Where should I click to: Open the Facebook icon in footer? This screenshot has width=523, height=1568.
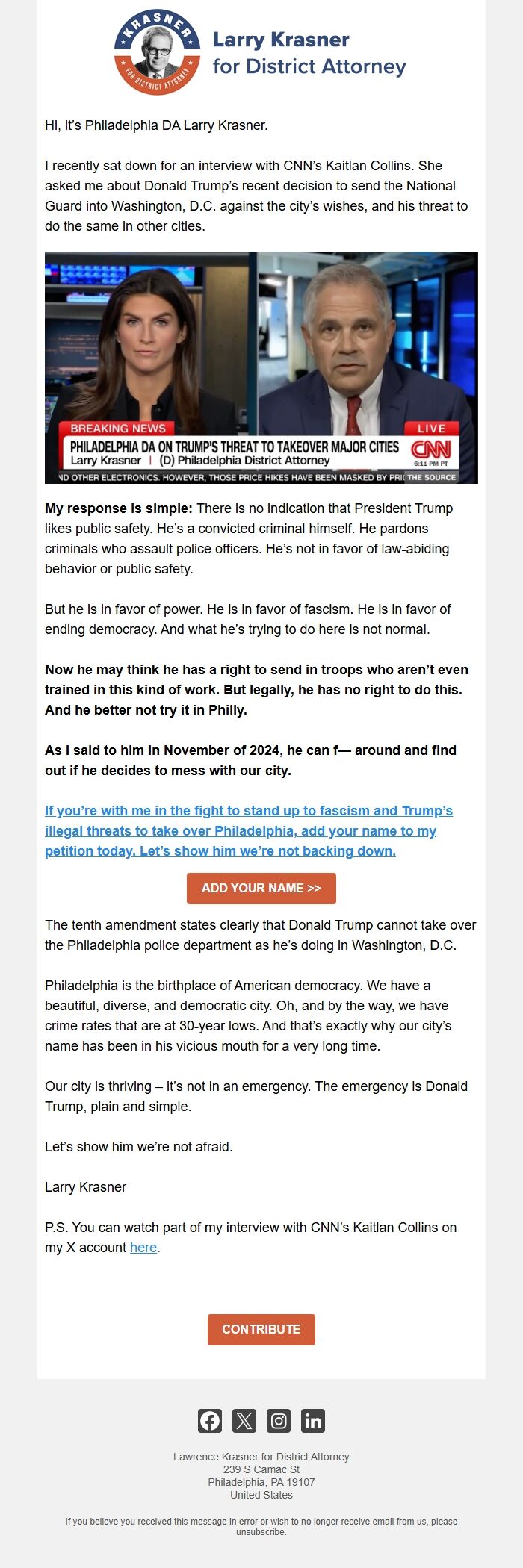[210, 1420]
